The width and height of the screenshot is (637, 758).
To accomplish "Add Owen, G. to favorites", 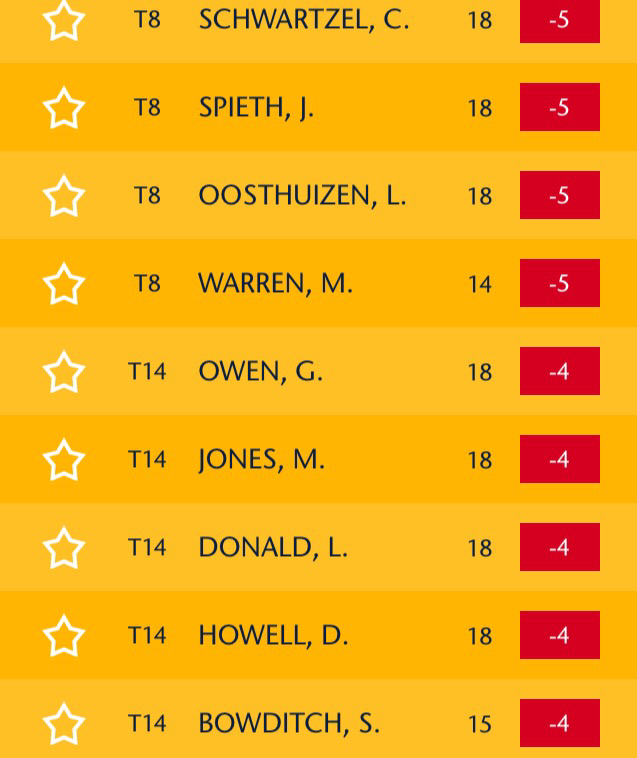I will click(x=64, y=372).
